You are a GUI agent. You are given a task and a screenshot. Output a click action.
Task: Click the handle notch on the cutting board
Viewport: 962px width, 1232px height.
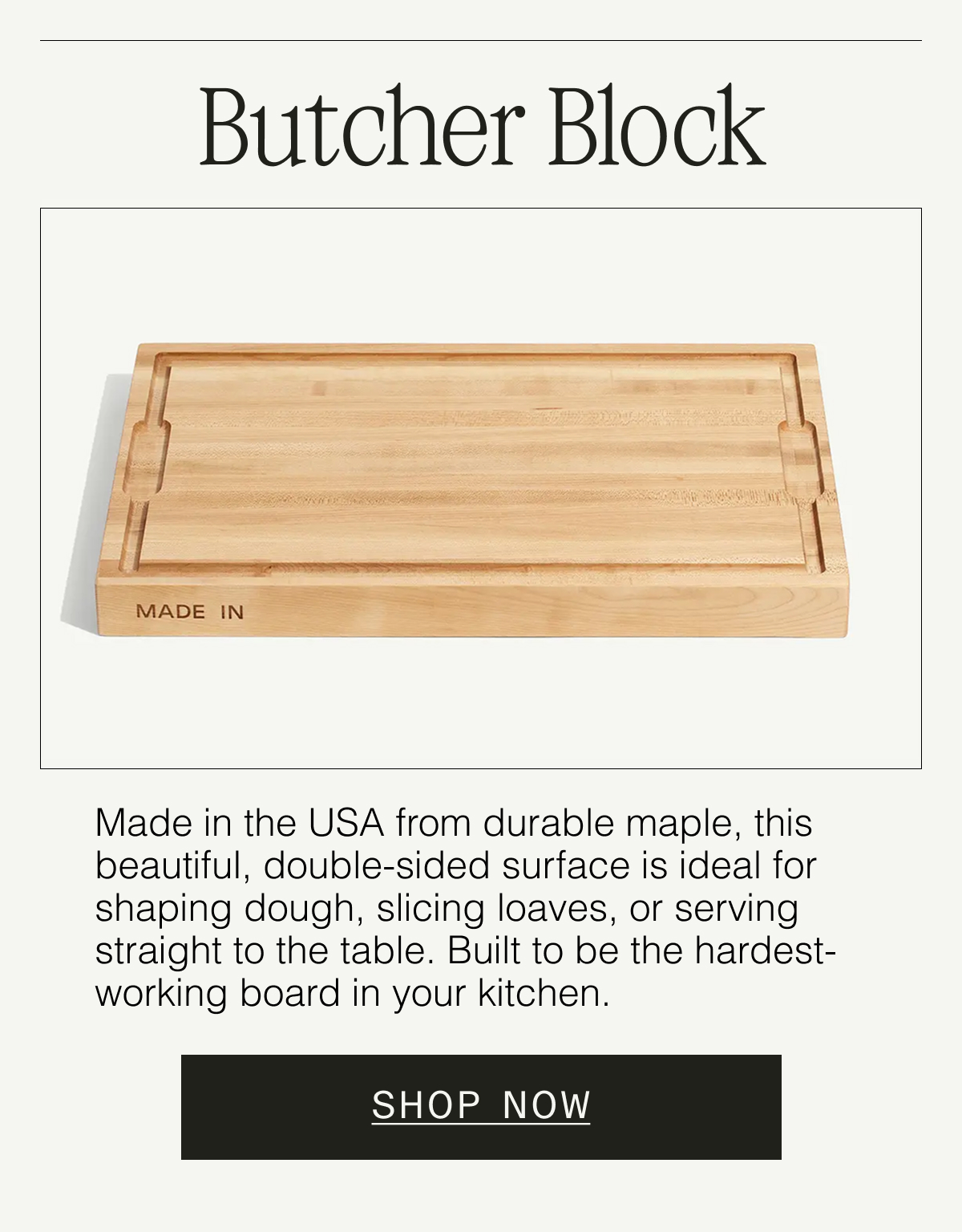[143, 457]
